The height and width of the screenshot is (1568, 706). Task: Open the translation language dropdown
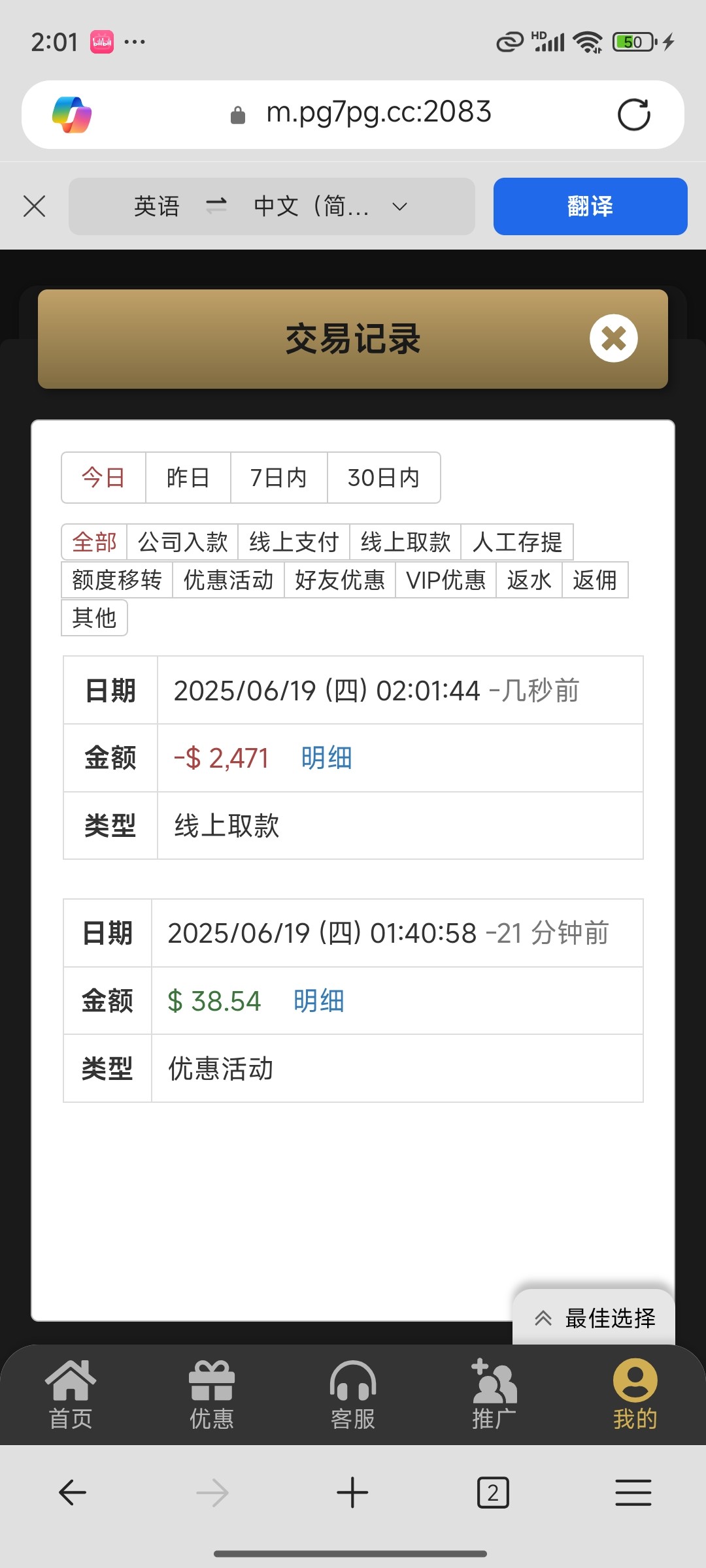399,206
